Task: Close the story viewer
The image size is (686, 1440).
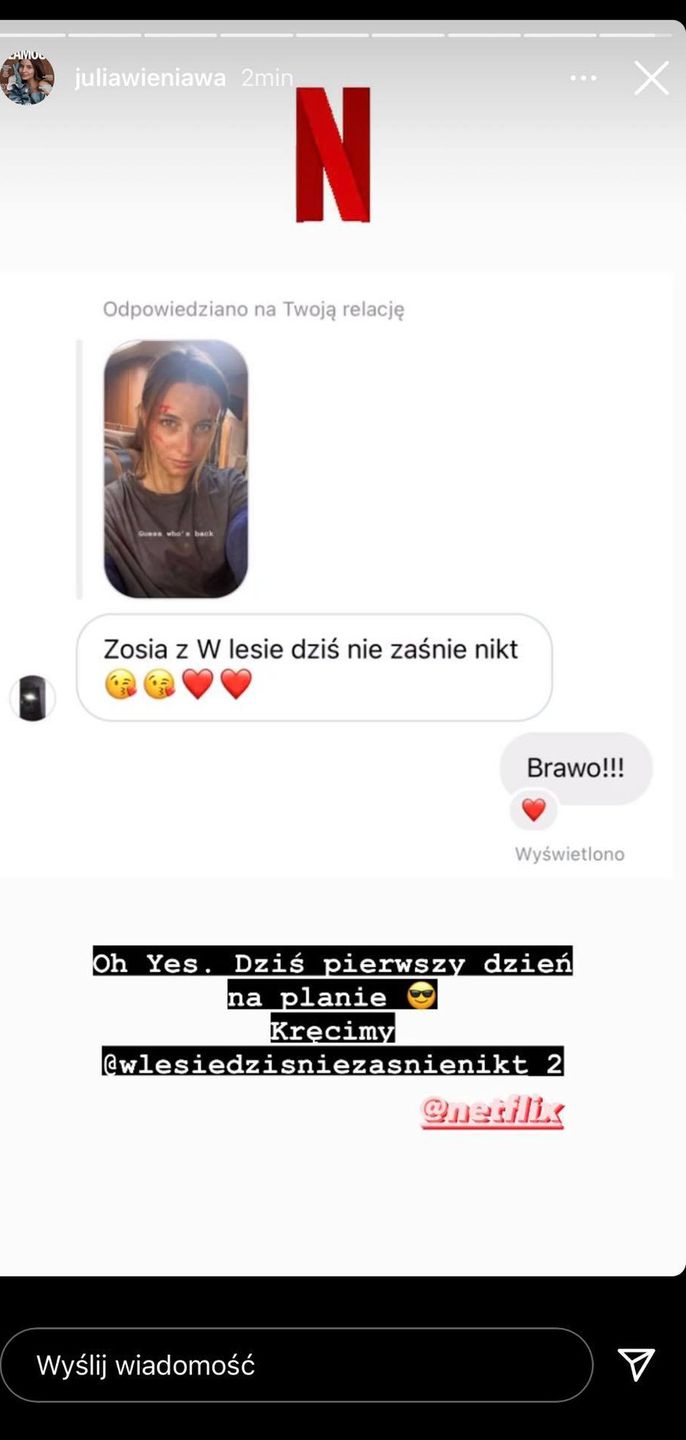Action: click(x=651, y=77)
